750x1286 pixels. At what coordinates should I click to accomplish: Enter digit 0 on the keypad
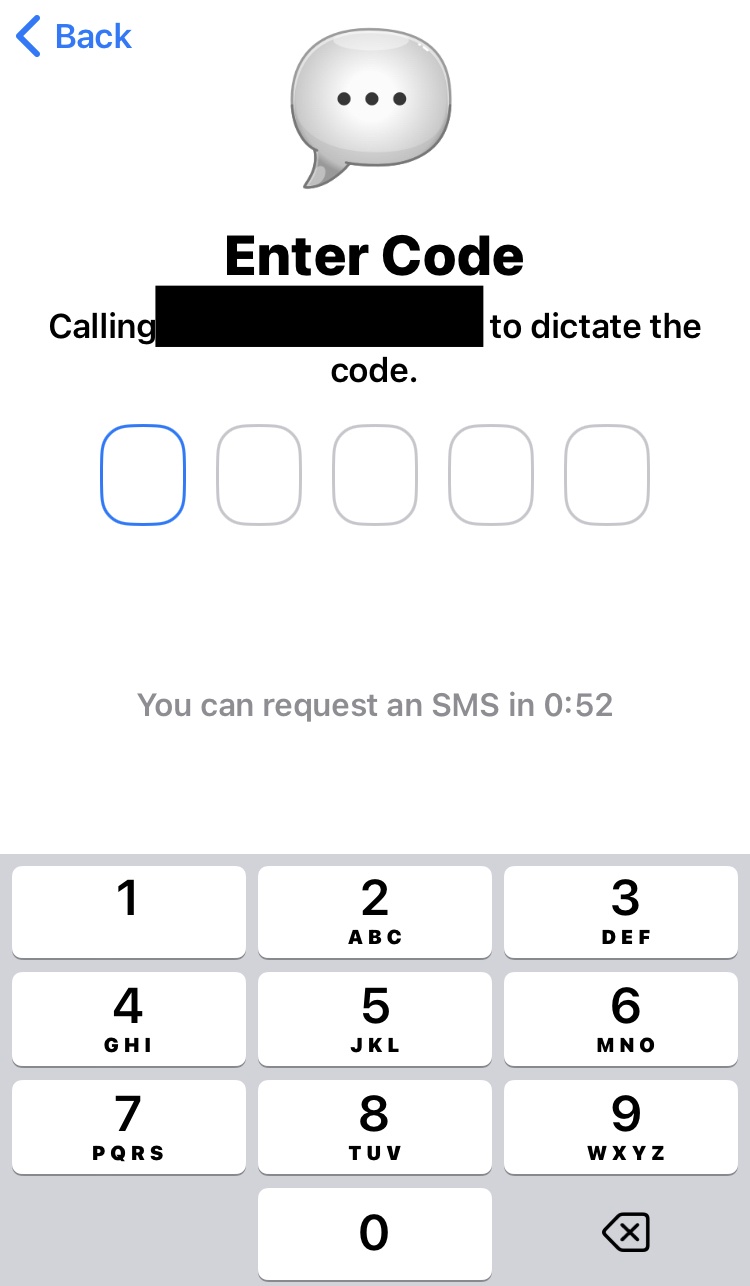tap(374, 1233)
